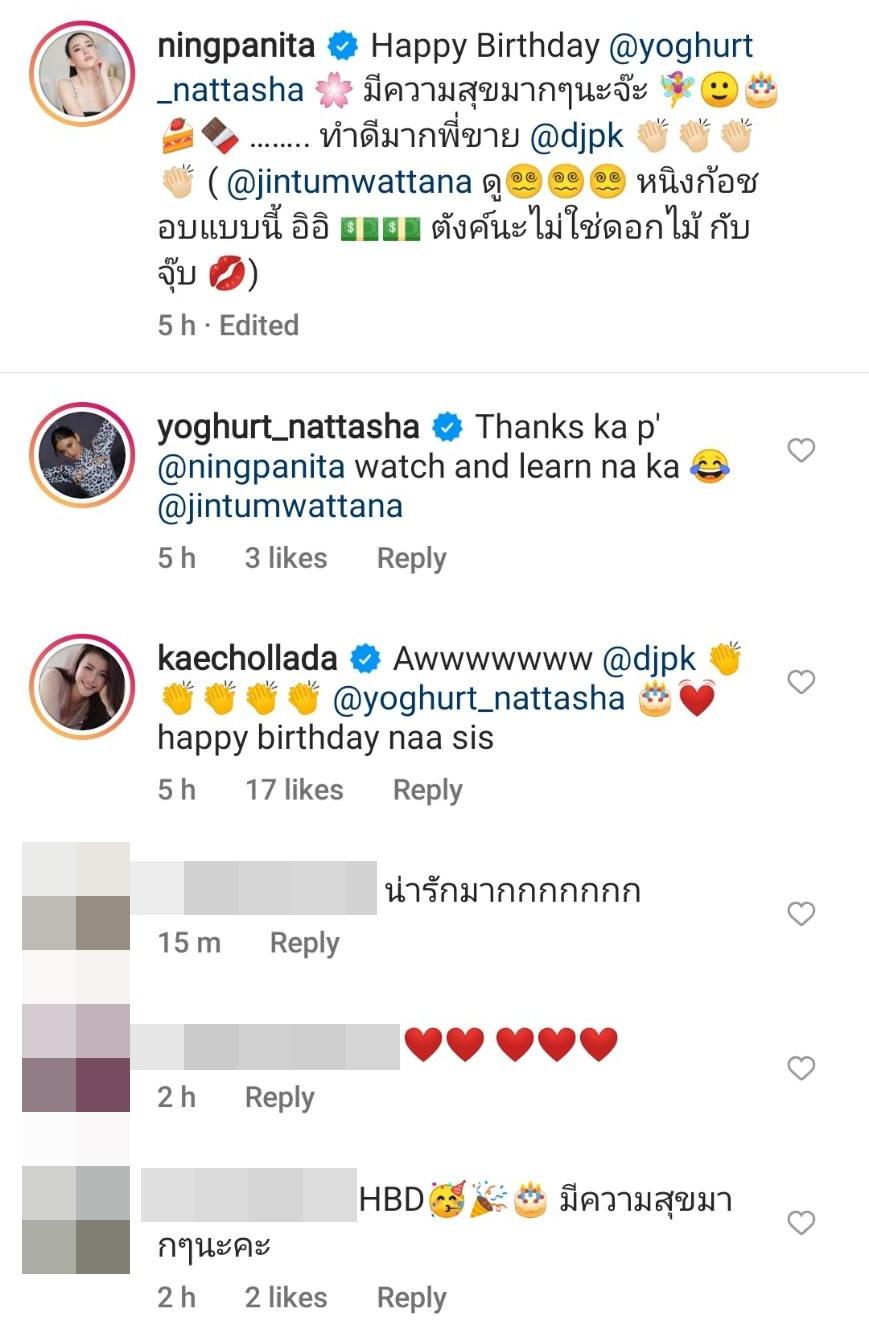
Task: Reply to kaechollada's comment
Action: coord(427,790)
